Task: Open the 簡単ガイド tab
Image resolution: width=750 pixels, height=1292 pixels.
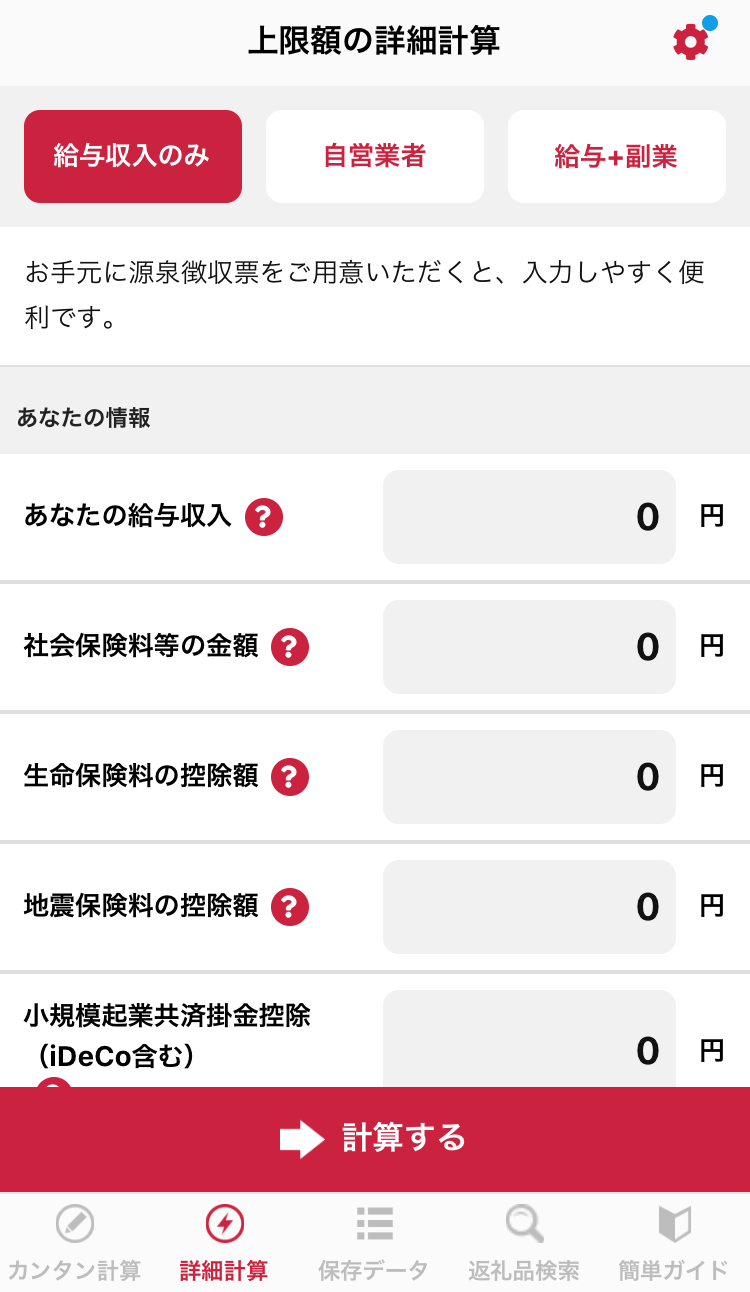Action: (674, 1244)
